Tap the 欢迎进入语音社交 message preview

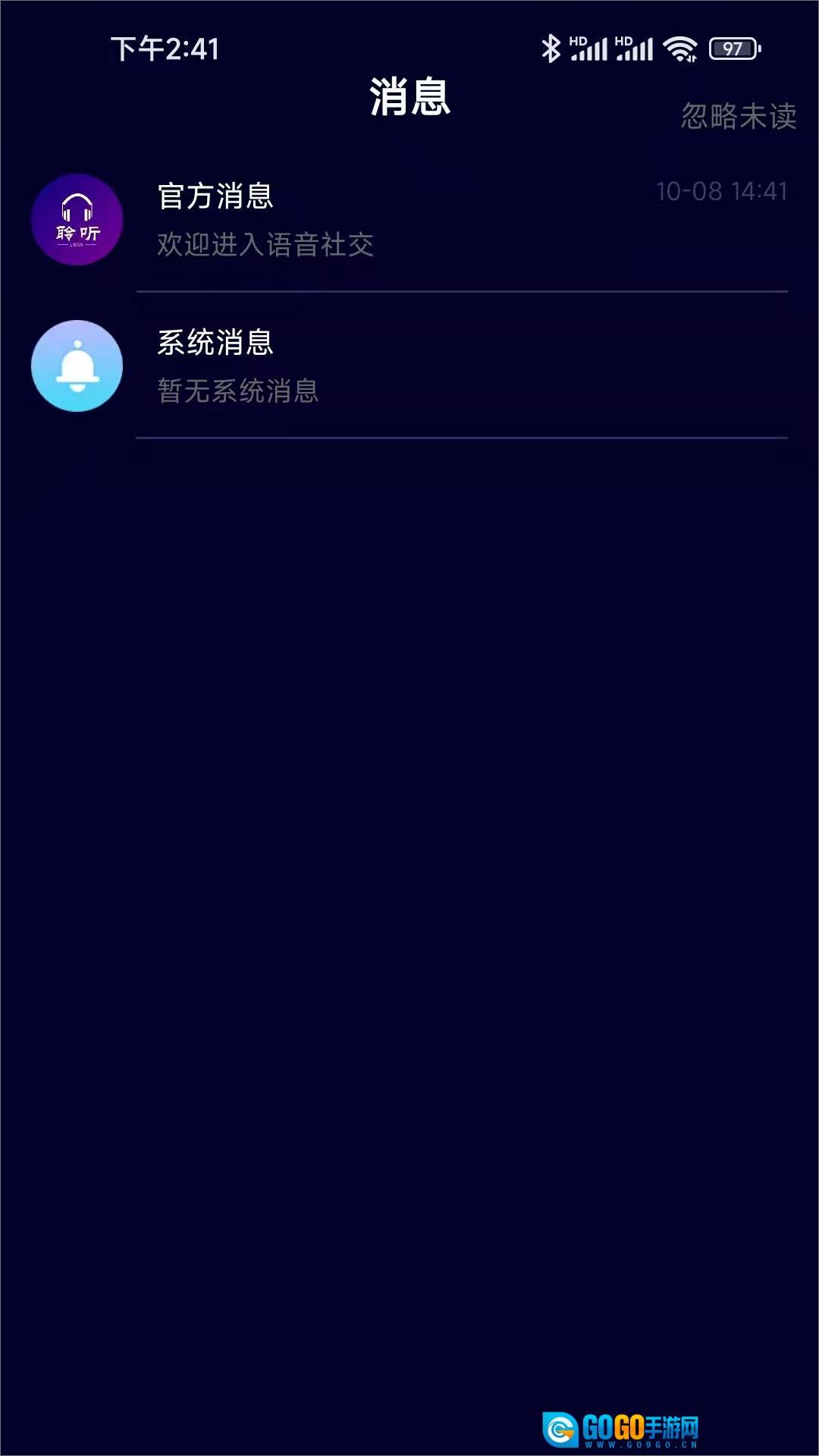click(265, 244)
